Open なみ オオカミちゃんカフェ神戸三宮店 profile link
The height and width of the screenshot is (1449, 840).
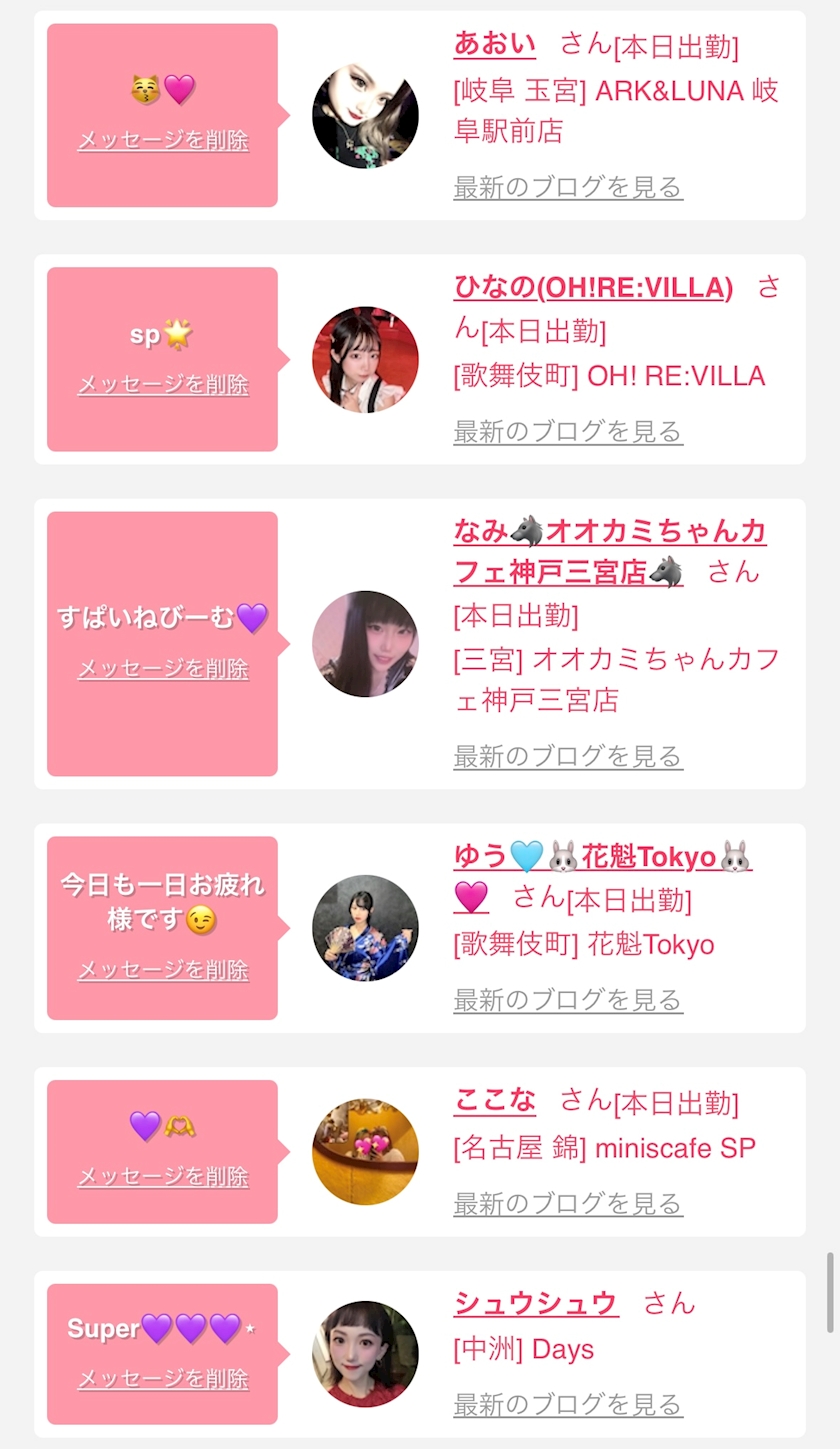pyautogui.click(x=610, y=551)
